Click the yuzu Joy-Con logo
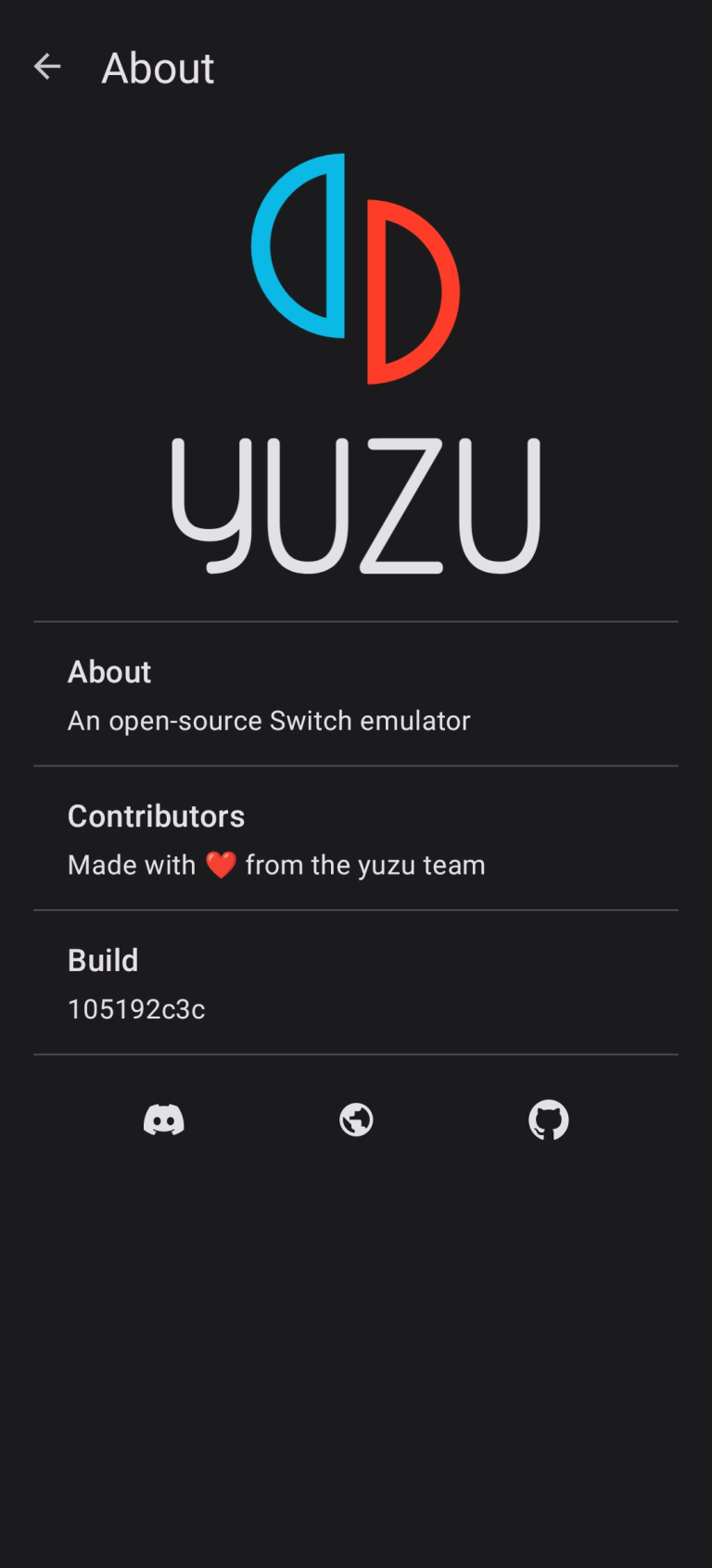Screen dimensions: 712x1568 356,269
